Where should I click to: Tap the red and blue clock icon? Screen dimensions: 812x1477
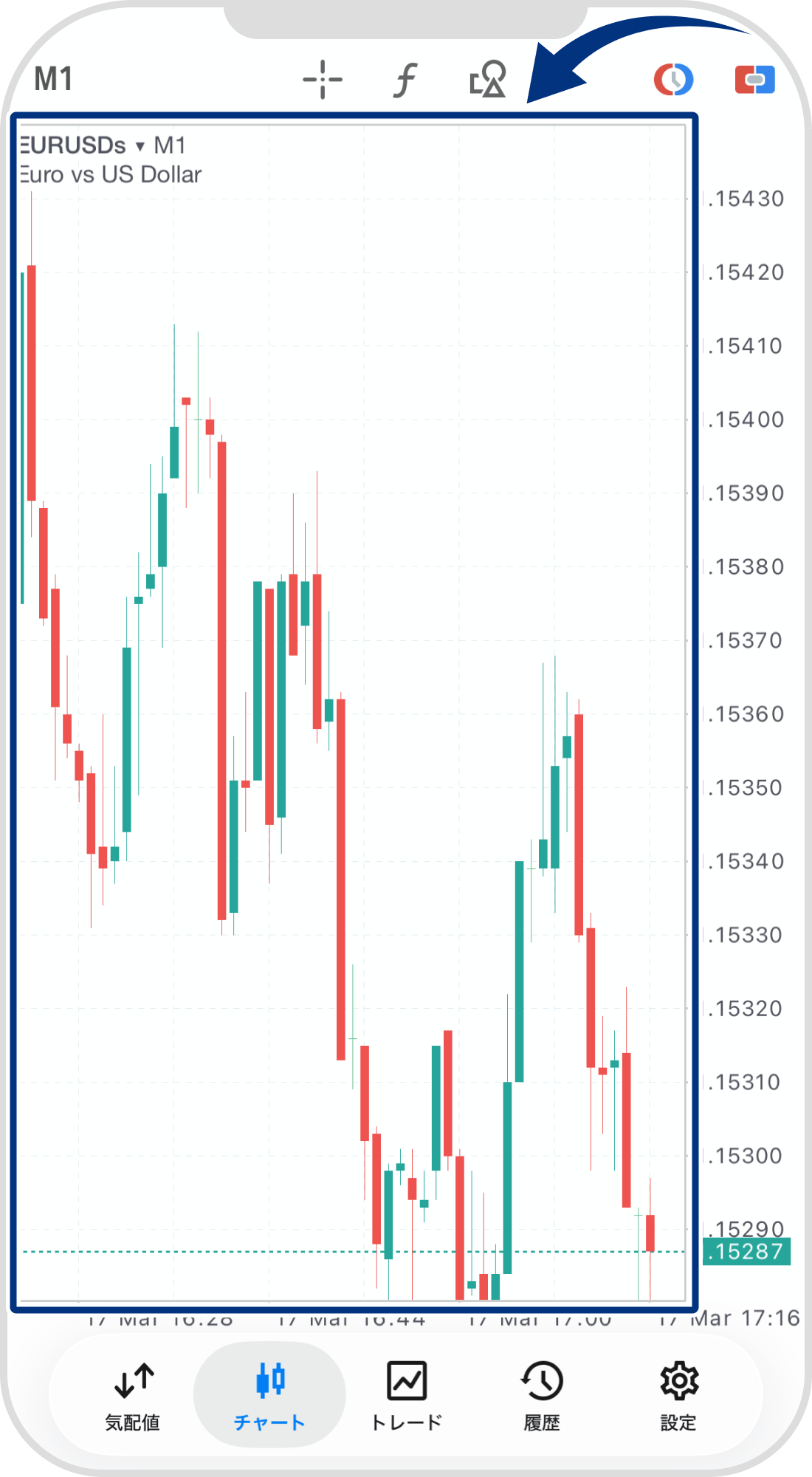pyautogui.click(x=673, y=80)
